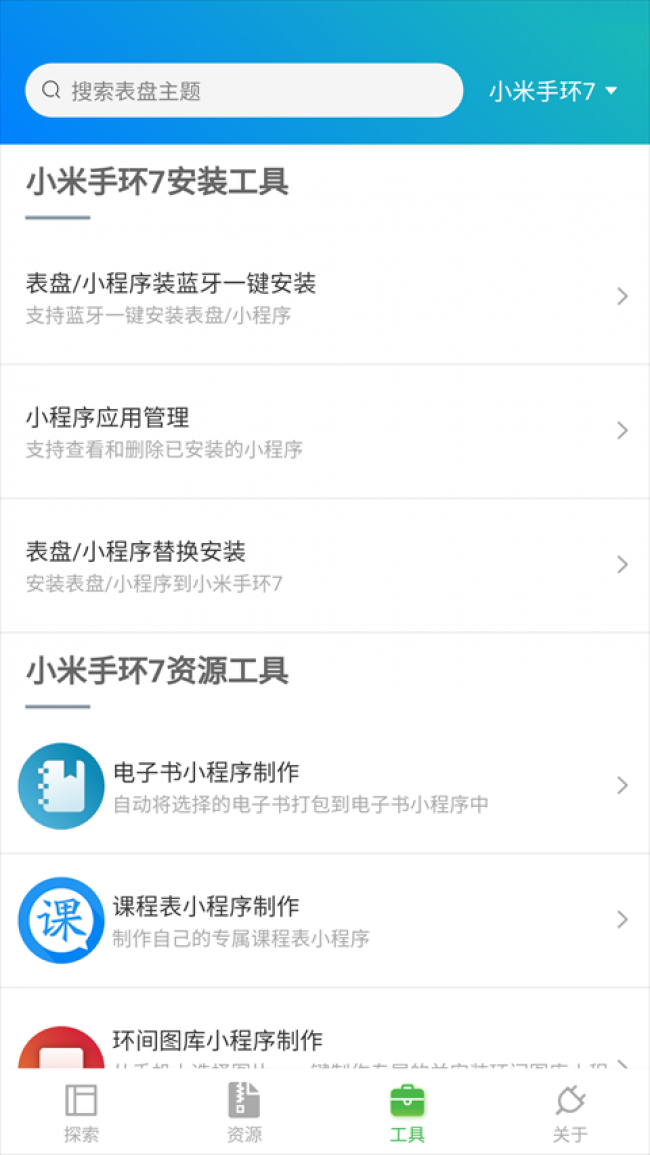Screen dimensions: 650x1155
Task: Select 表盘/小程序替换安装
Action: (325, 565)
